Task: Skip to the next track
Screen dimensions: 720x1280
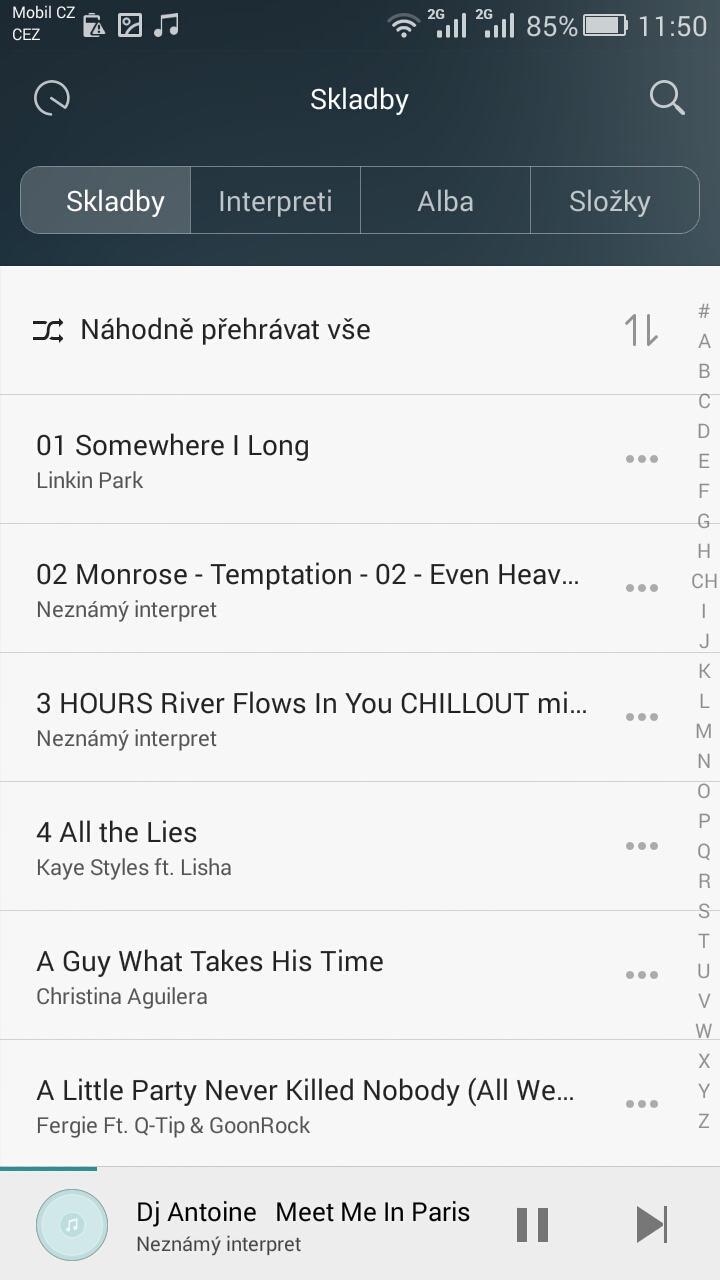Action: click(651, 1225)
